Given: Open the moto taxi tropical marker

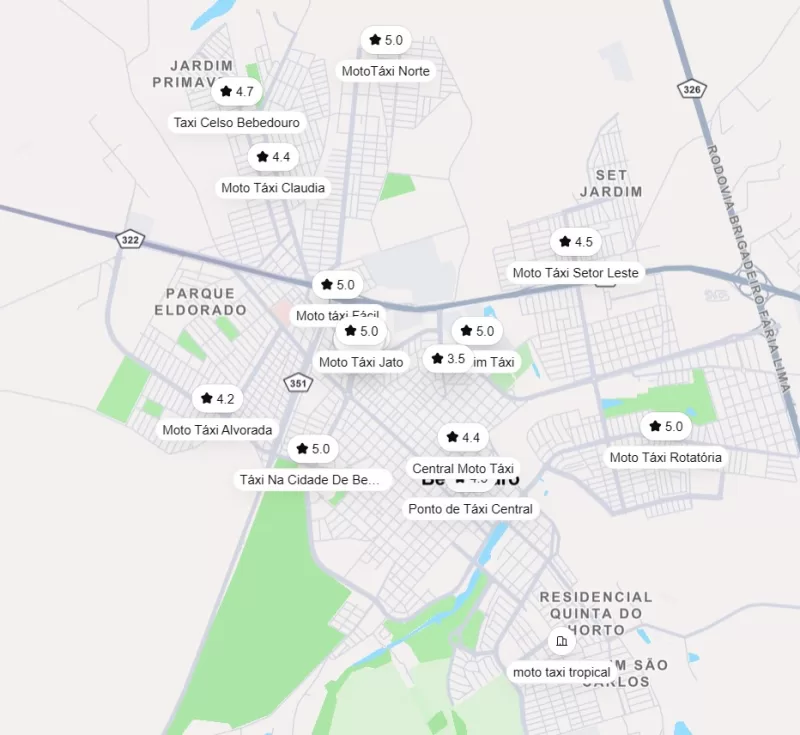Looking at the screenshot, I should [x=561, y=641].
